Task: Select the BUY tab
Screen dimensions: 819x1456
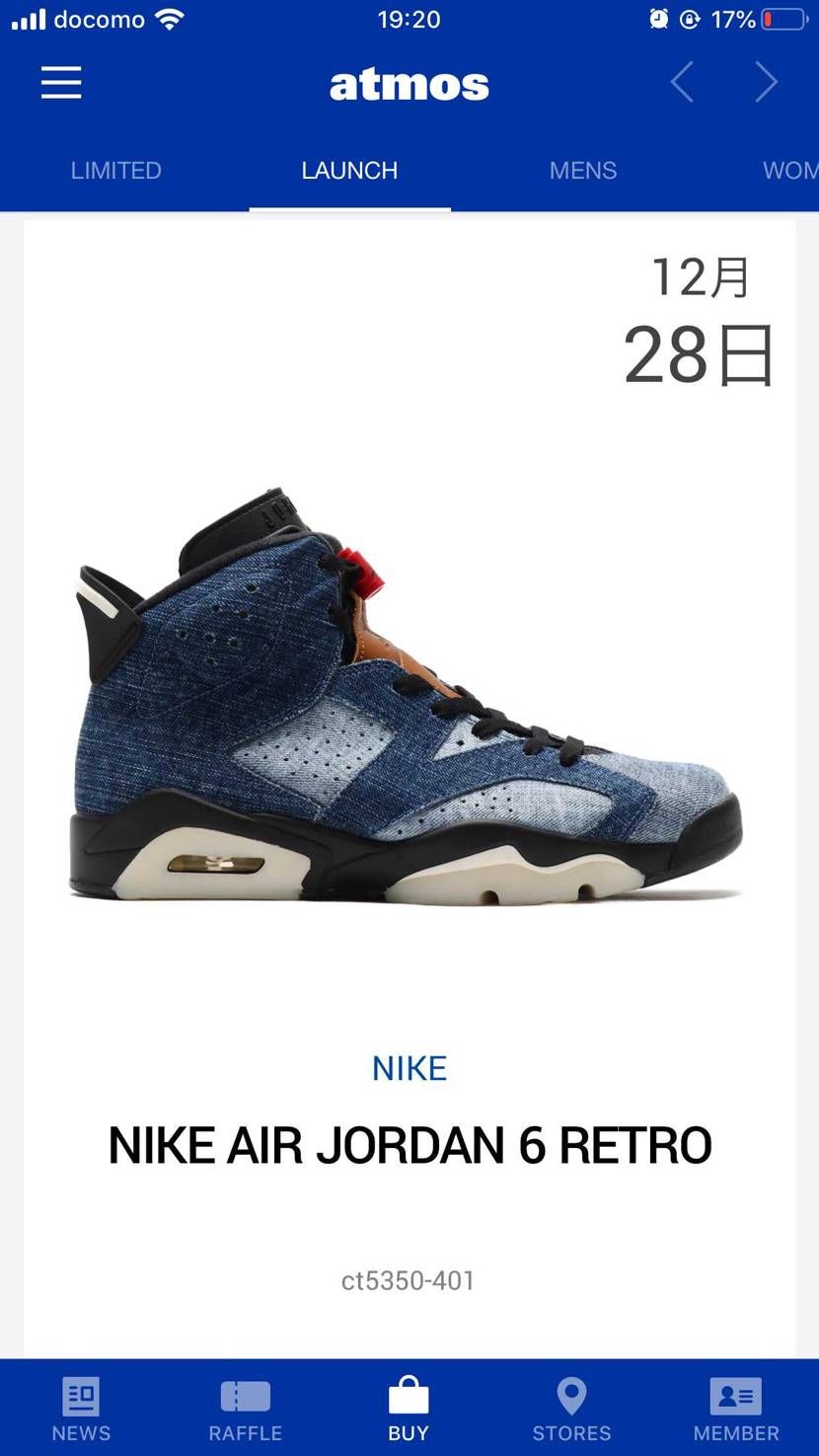Action: coord(409,1410)
